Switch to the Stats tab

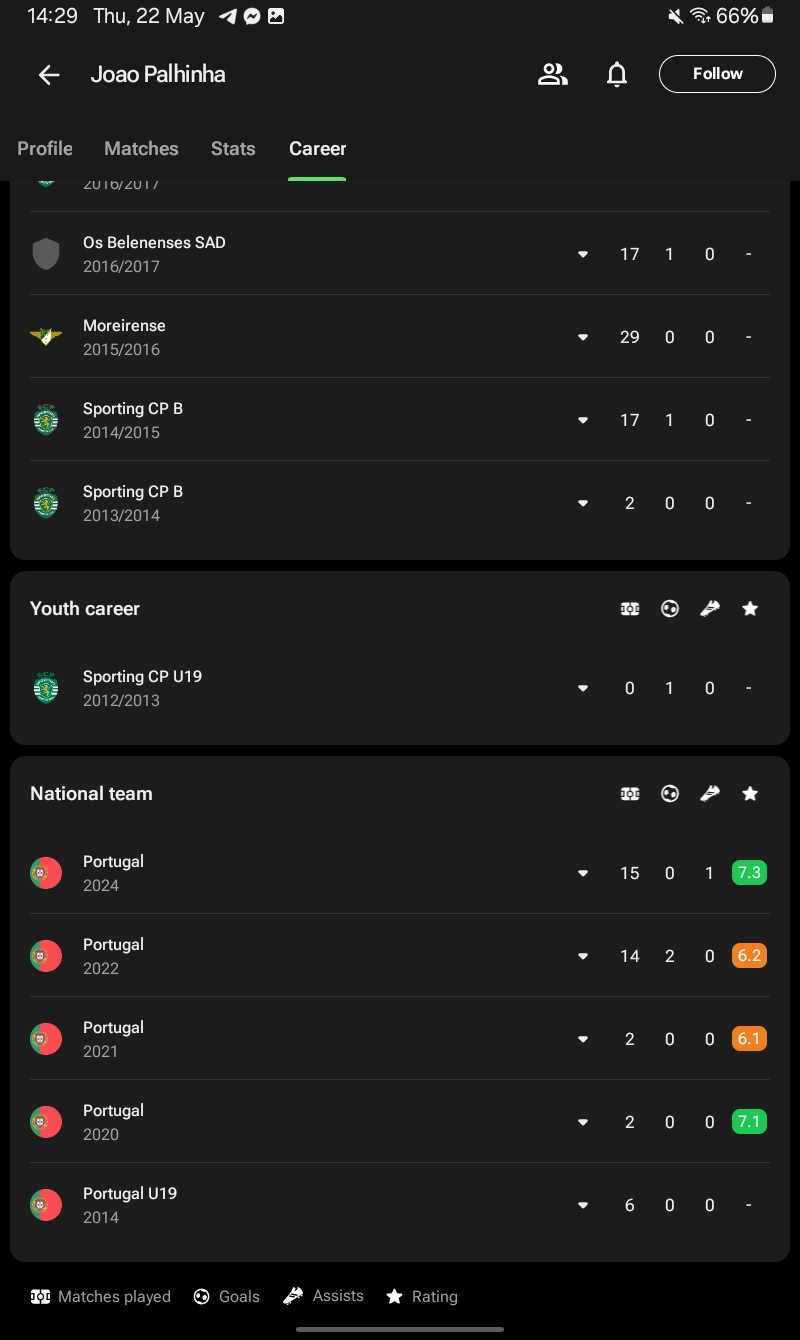(233, 148)
